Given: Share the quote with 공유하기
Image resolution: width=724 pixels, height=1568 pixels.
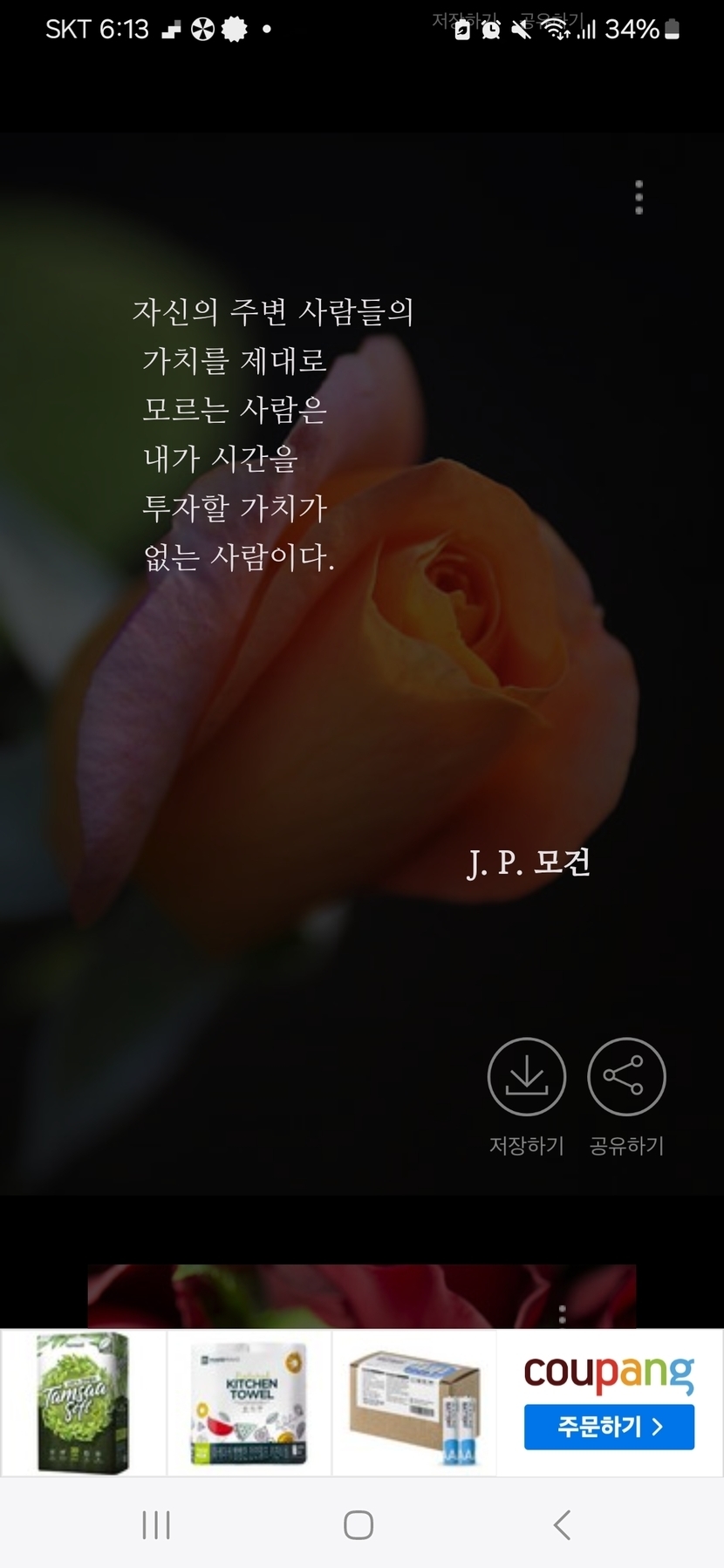Looking at the screenshot, I should pyautogui.click(x=626, y=1078).
